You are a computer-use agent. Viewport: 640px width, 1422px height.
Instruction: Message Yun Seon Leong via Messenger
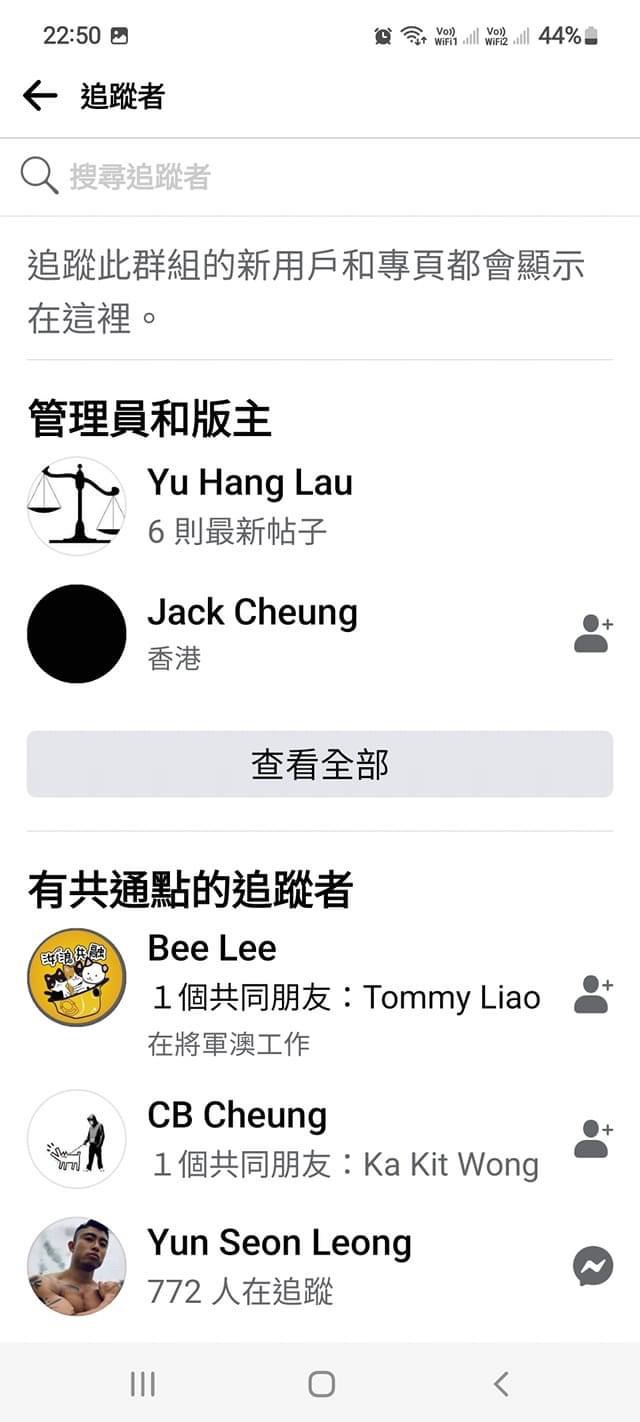coord(593,1266)
